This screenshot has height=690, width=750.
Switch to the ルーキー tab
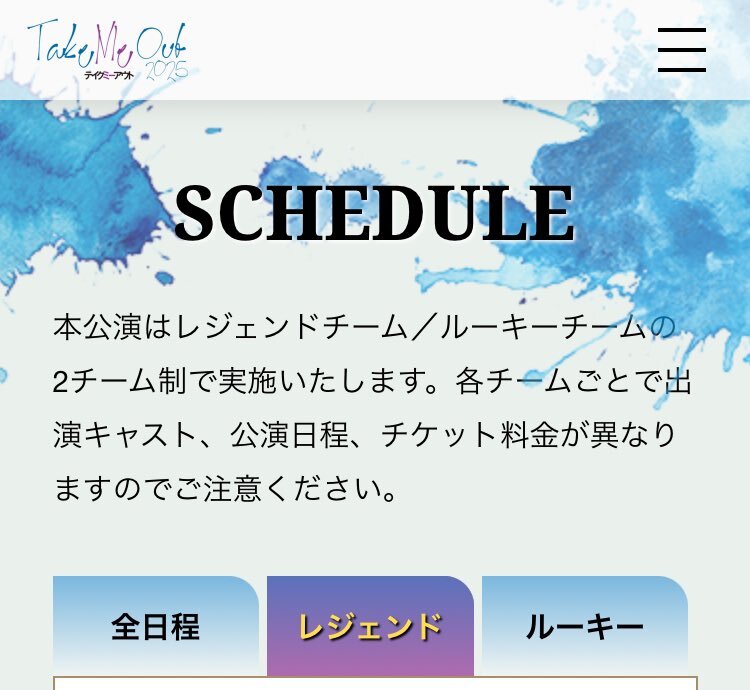tap(585, 627)
